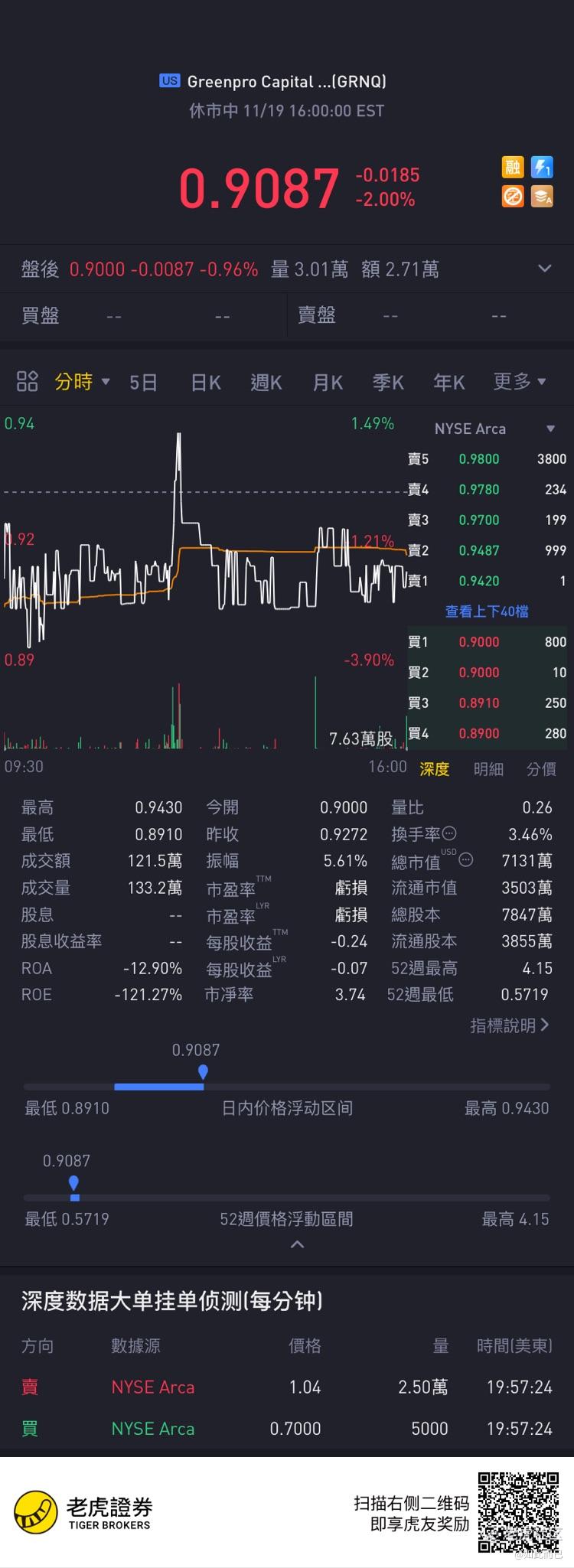Screen dimensions: 574x1568
Task: Collapse the price range section arrow
Action: tap(298, 1245)
